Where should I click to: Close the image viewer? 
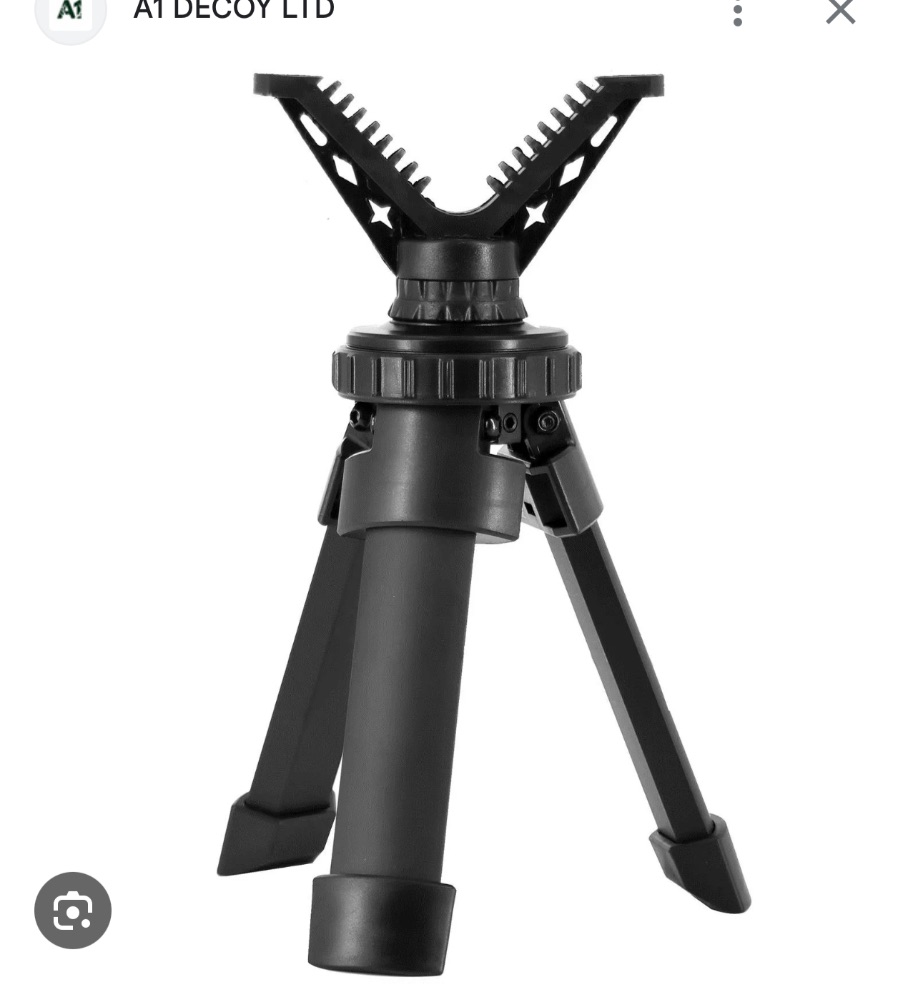[840, 12]
